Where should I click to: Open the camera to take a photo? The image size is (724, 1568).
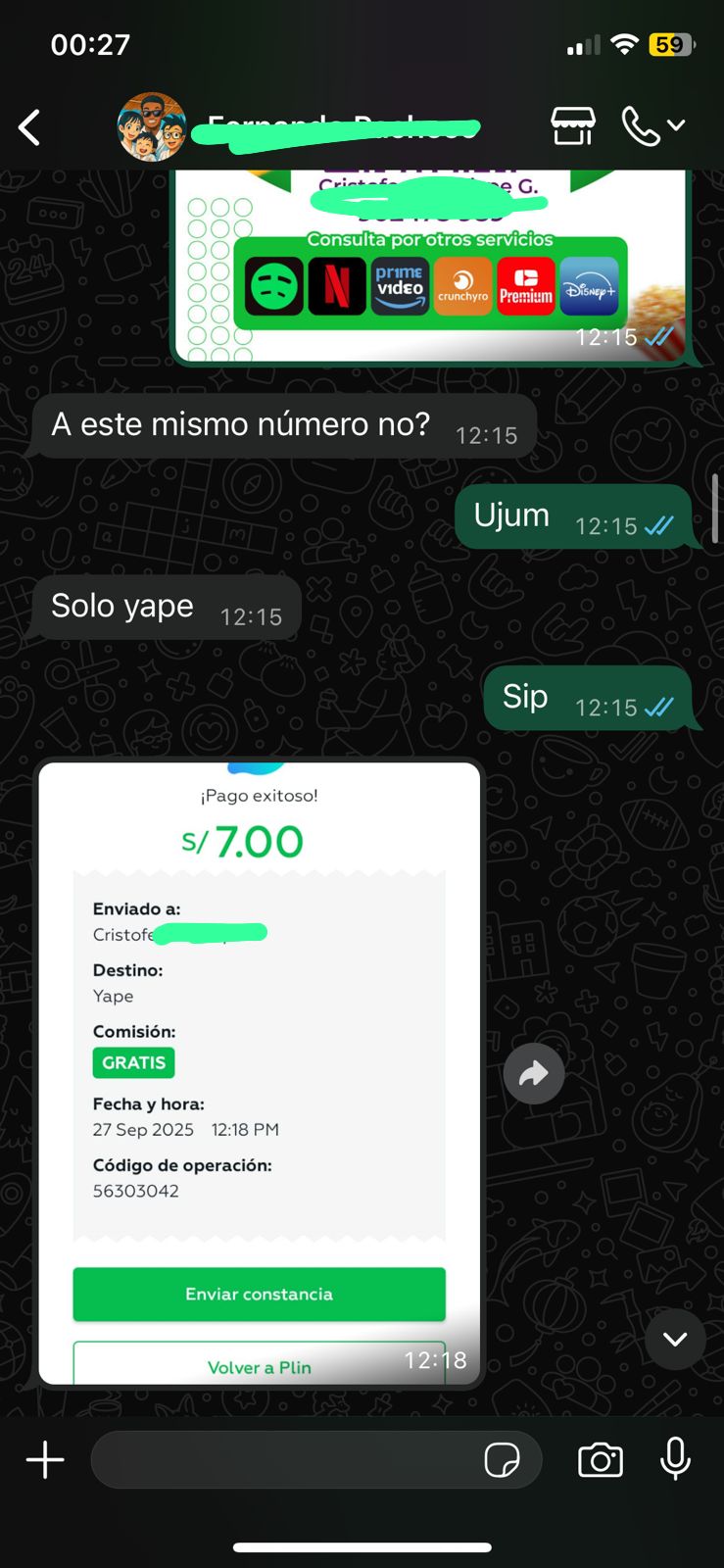point(601,1460)
